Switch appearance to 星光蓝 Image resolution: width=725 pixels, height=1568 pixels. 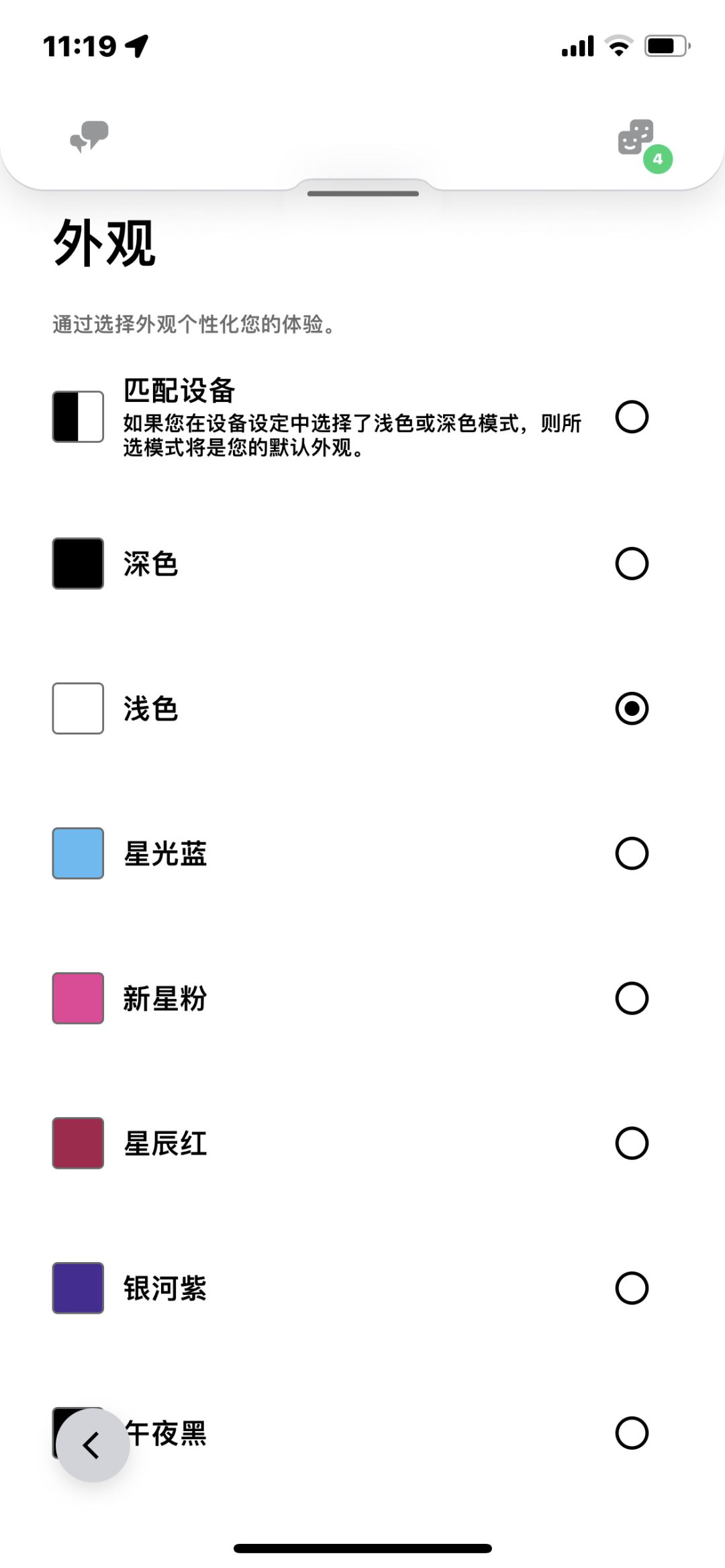[631, 853]
